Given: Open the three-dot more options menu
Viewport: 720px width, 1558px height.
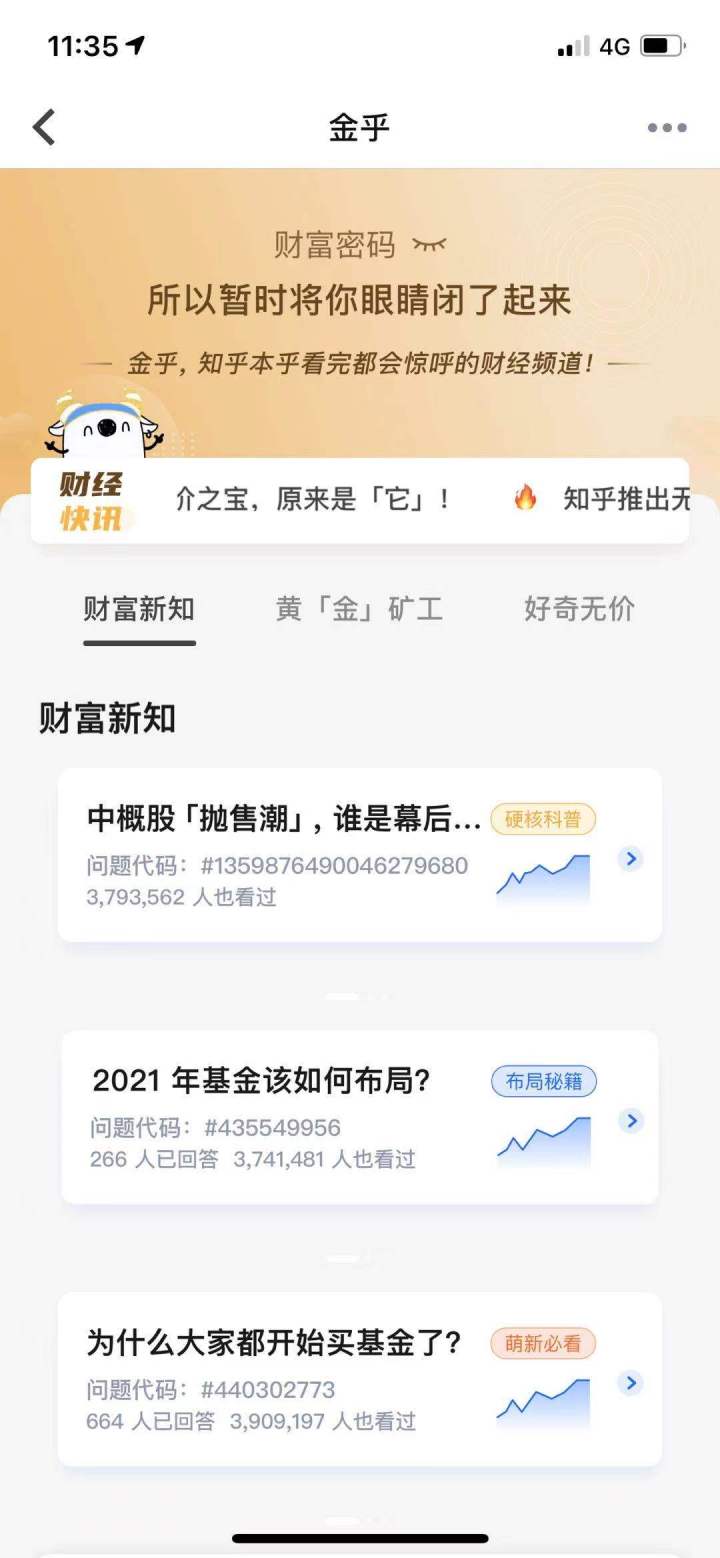Looking at the screenshot, I should (x=665, y=127).
